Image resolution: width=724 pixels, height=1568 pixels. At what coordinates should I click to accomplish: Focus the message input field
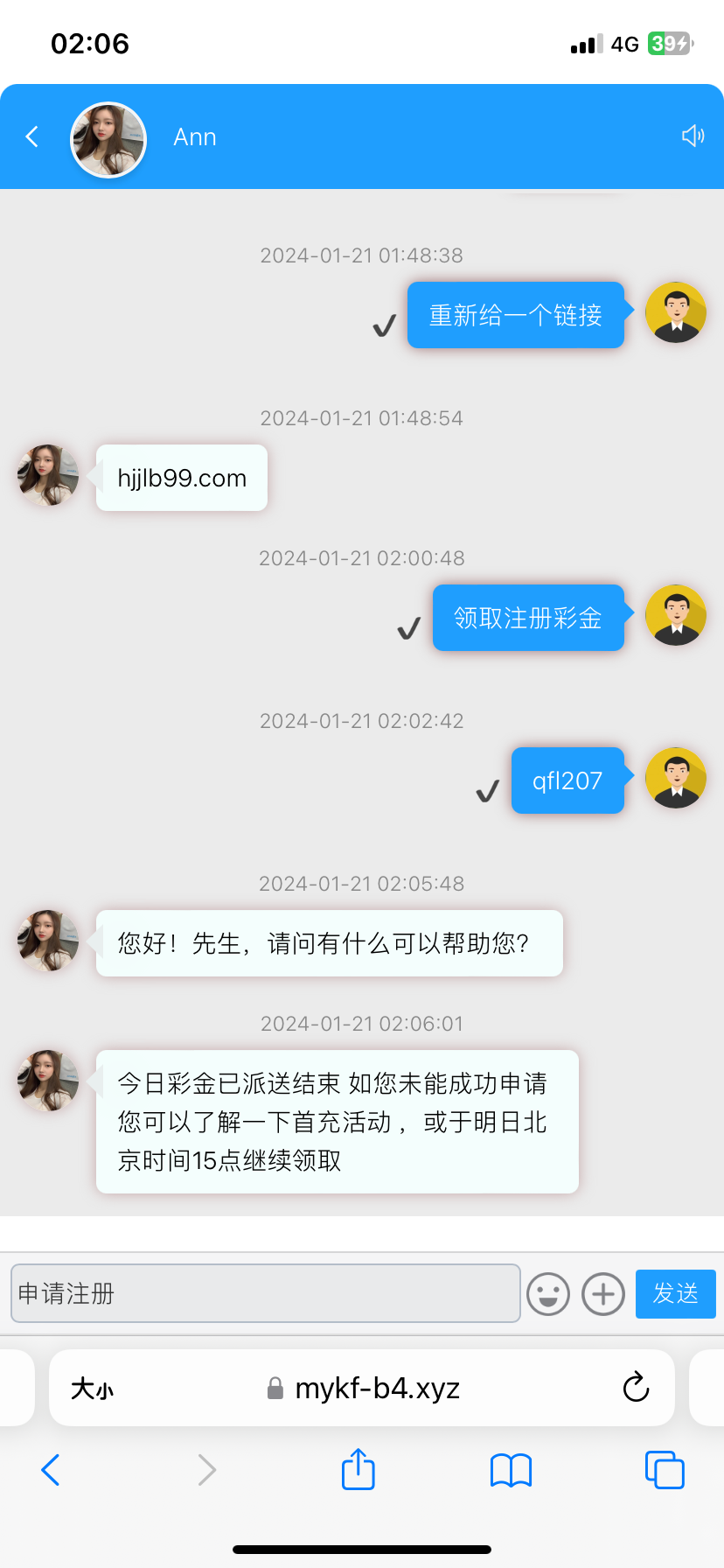265,1293
